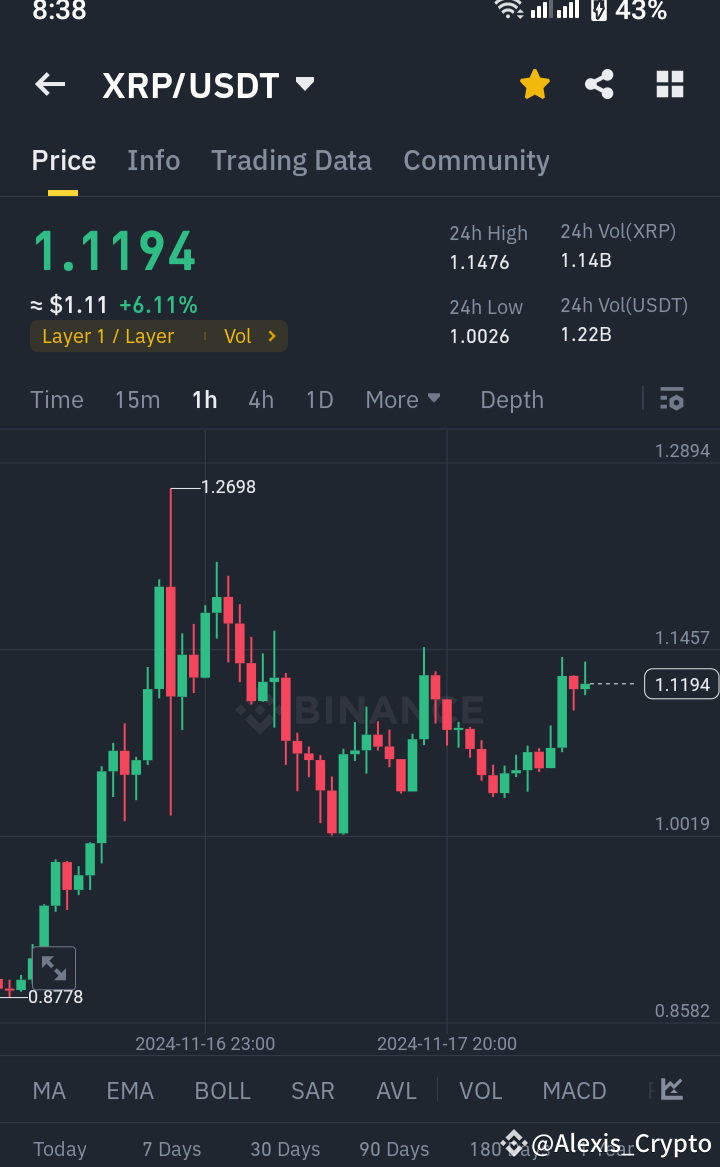The image size is (720, 1167).
Task: Toggle the MACD indicator on
Action: coord(574,1090)
